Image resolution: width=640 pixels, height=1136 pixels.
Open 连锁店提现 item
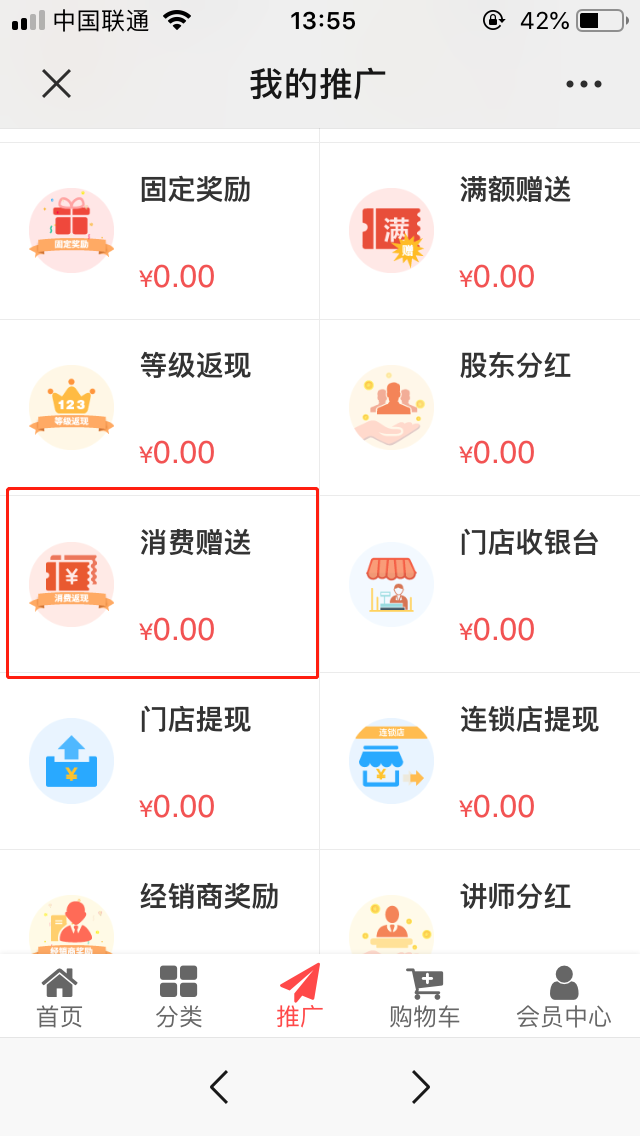[480, 761]
